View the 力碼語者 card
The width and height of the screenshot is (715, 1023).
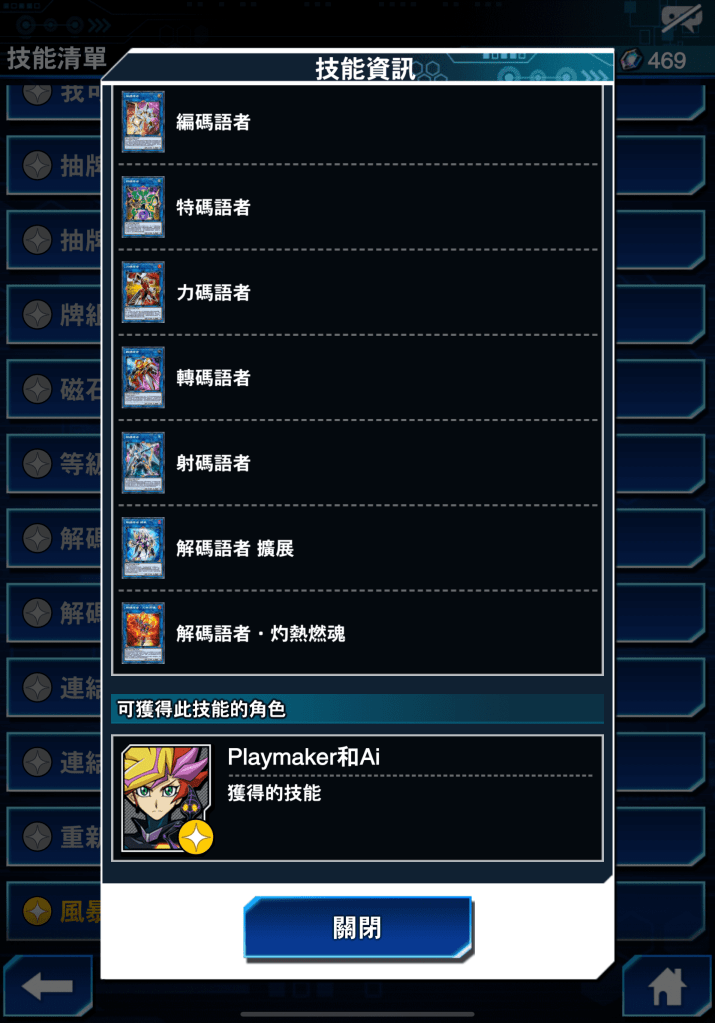(x=358, y=292)
